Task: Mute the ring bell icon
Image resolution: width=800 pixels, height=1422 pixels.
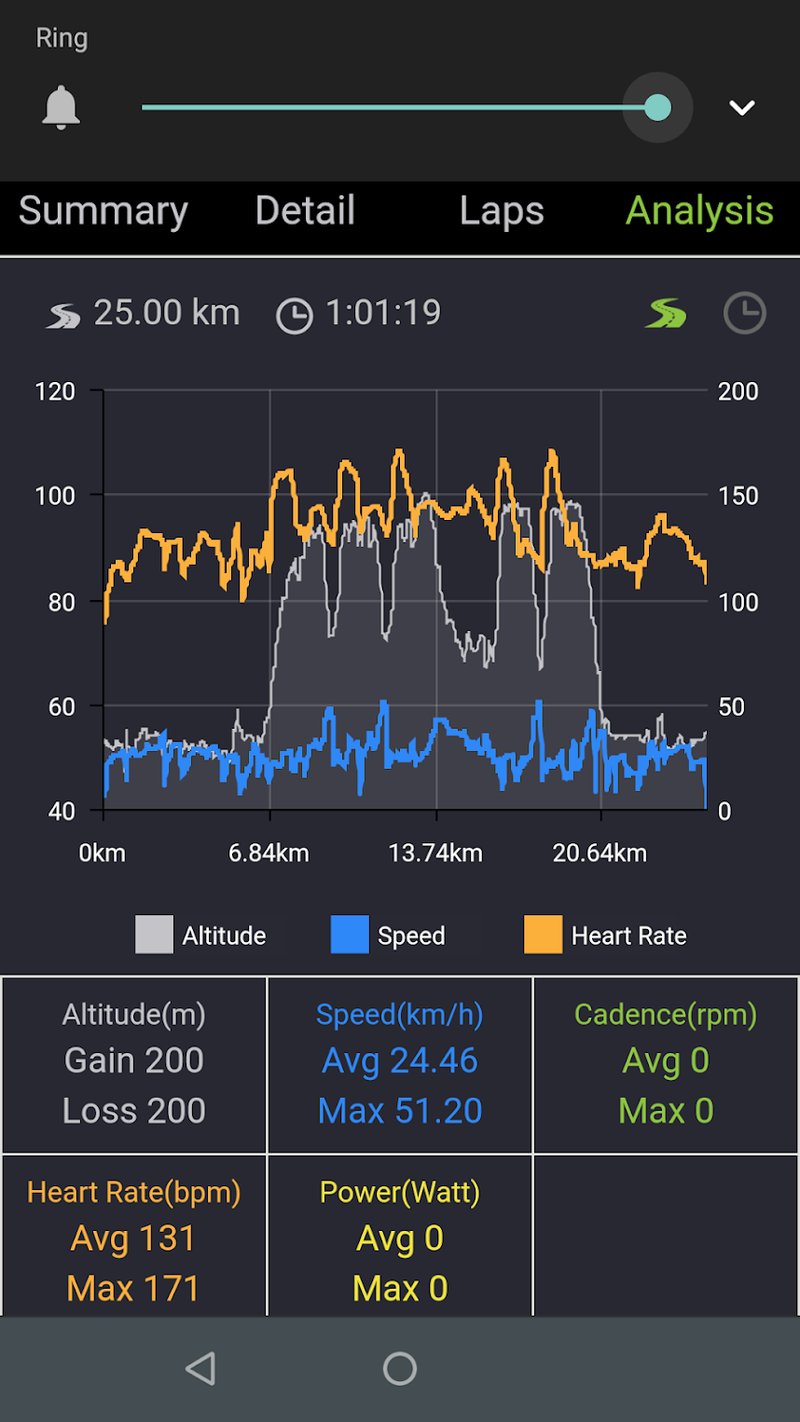Action: (x=61, y=107)
